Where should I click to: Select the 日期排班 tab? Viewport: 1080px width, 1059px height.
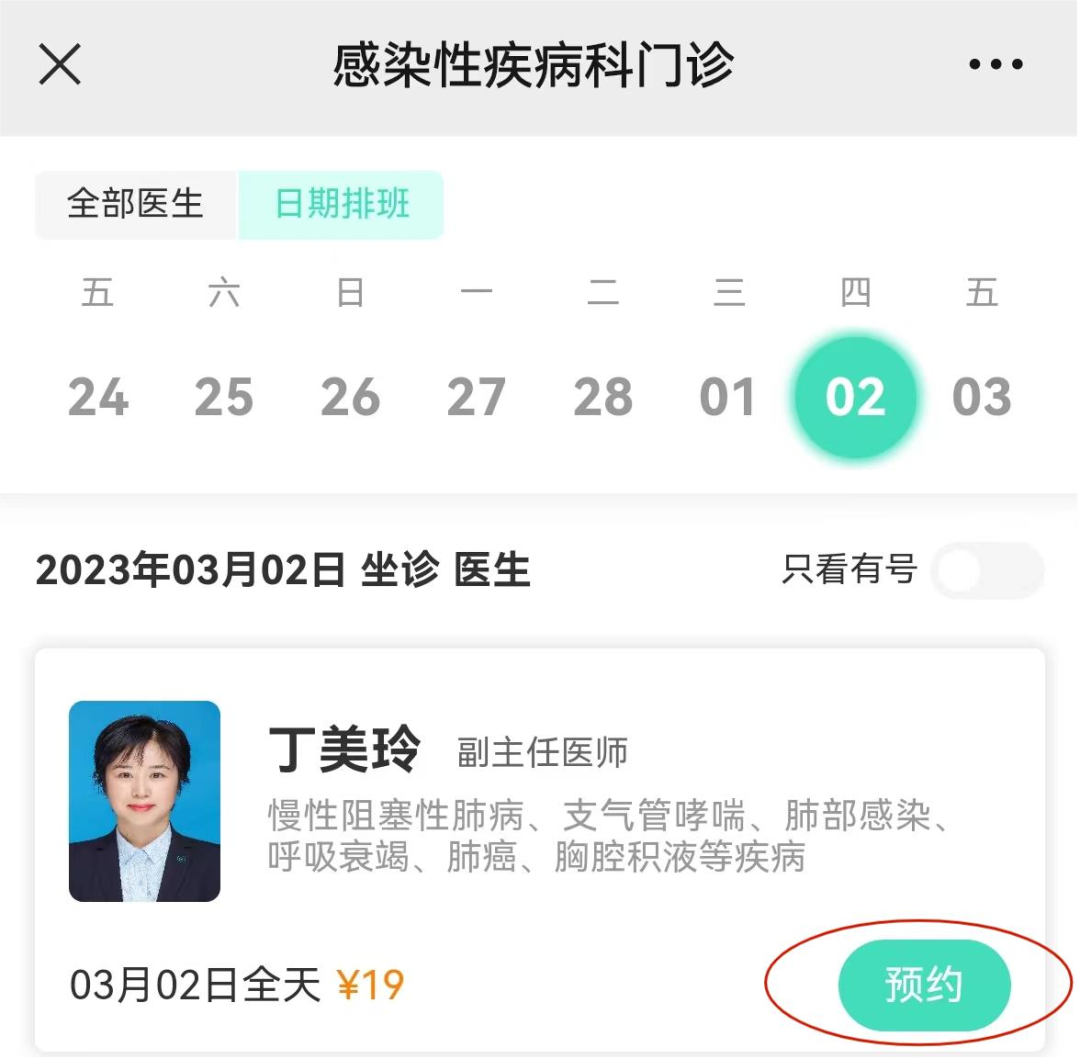pyautogui.click(x=342, y=205)
